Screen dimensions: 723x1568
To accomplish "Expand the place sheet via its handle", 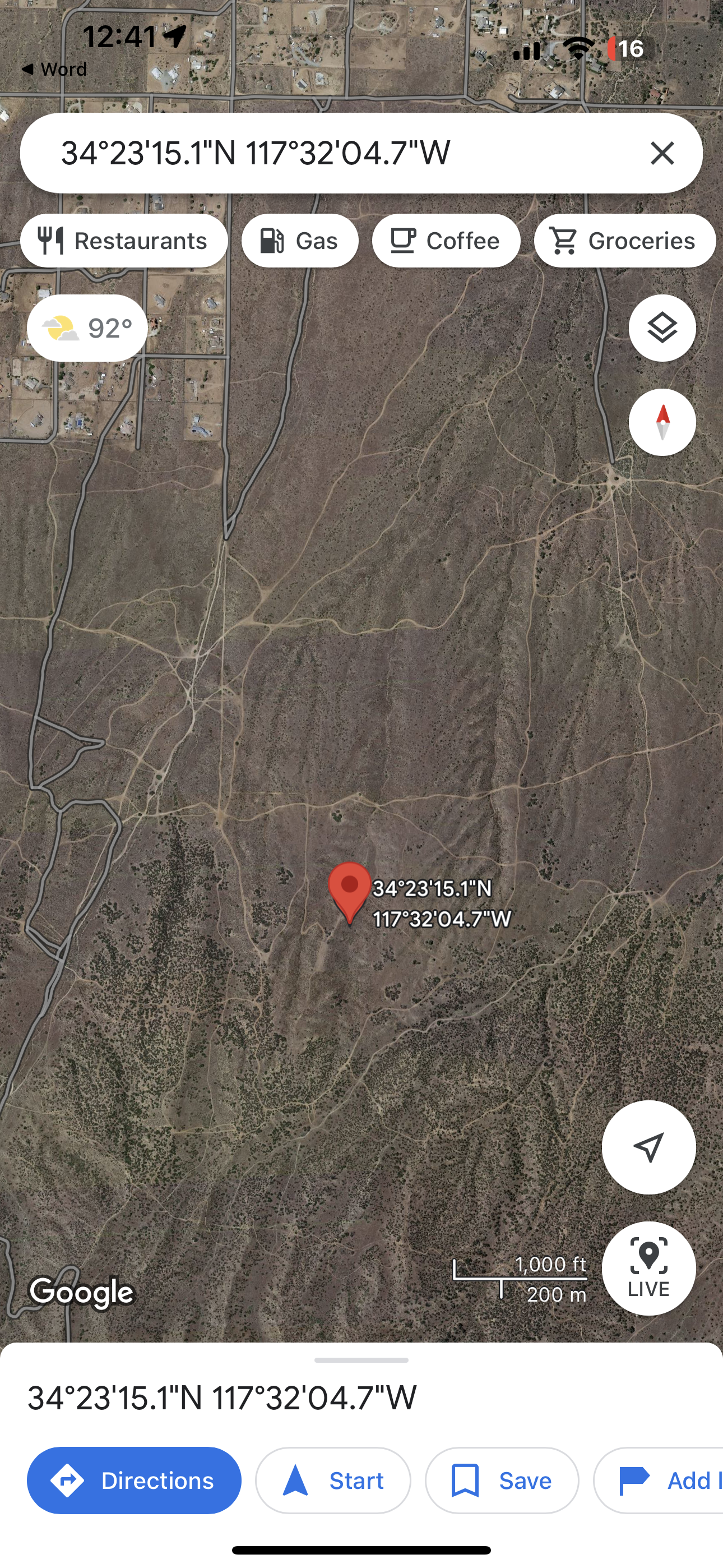I will pyautogui.click(x=361, y=1360).
